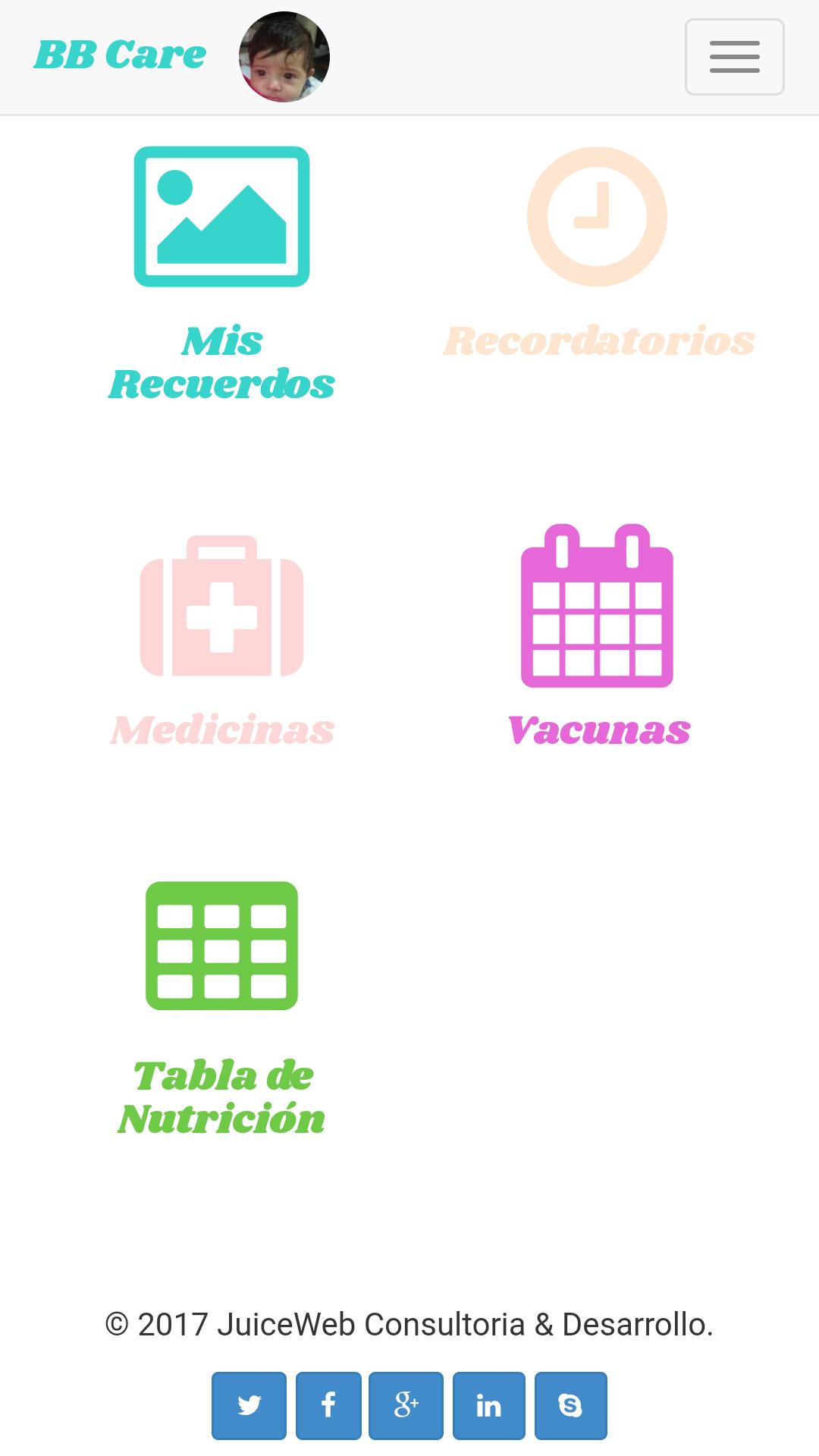
Task: Open the Skype social button
Action: click(570, 1405)
